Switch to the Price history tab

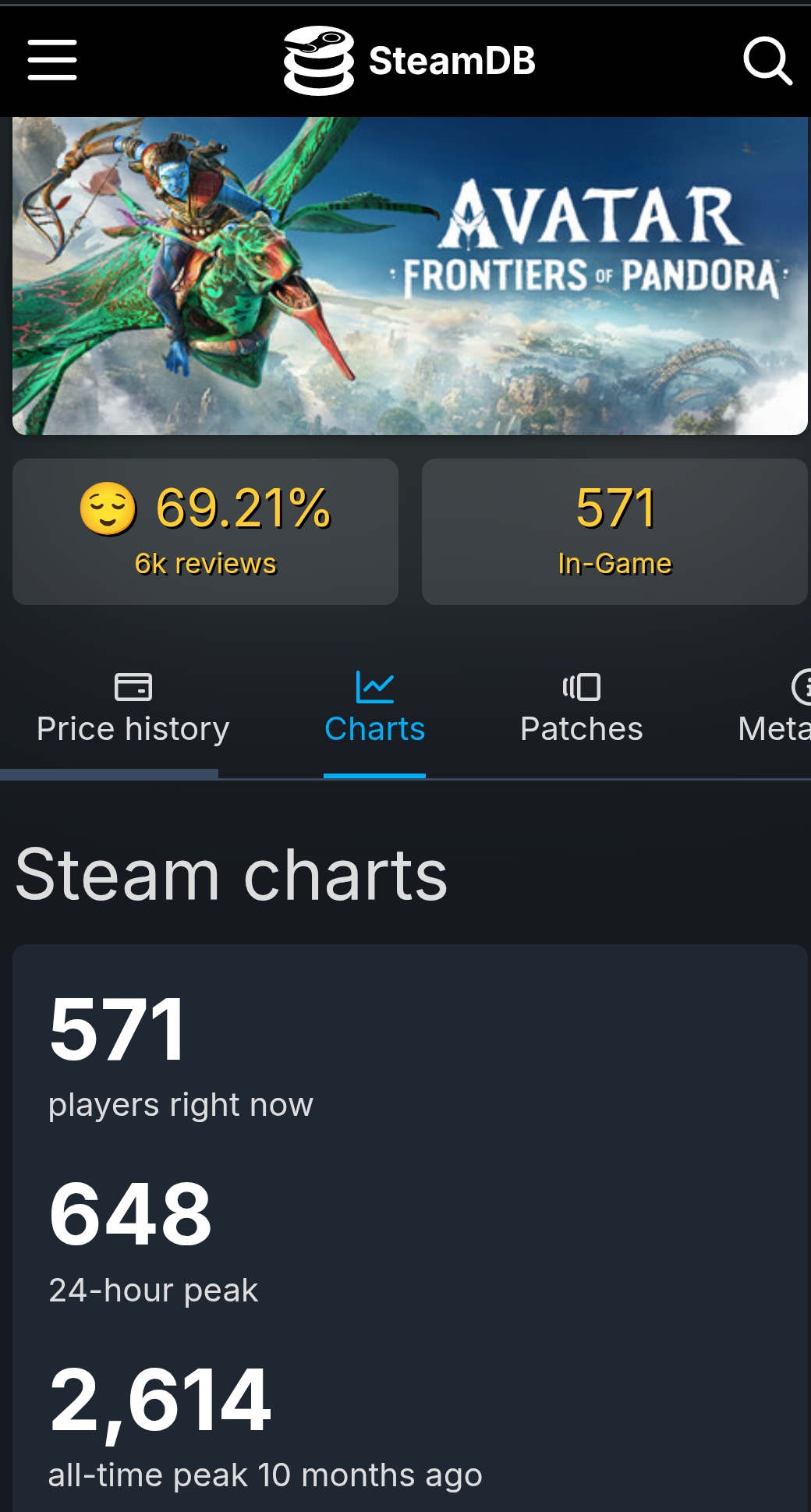(x=133, y=710)
